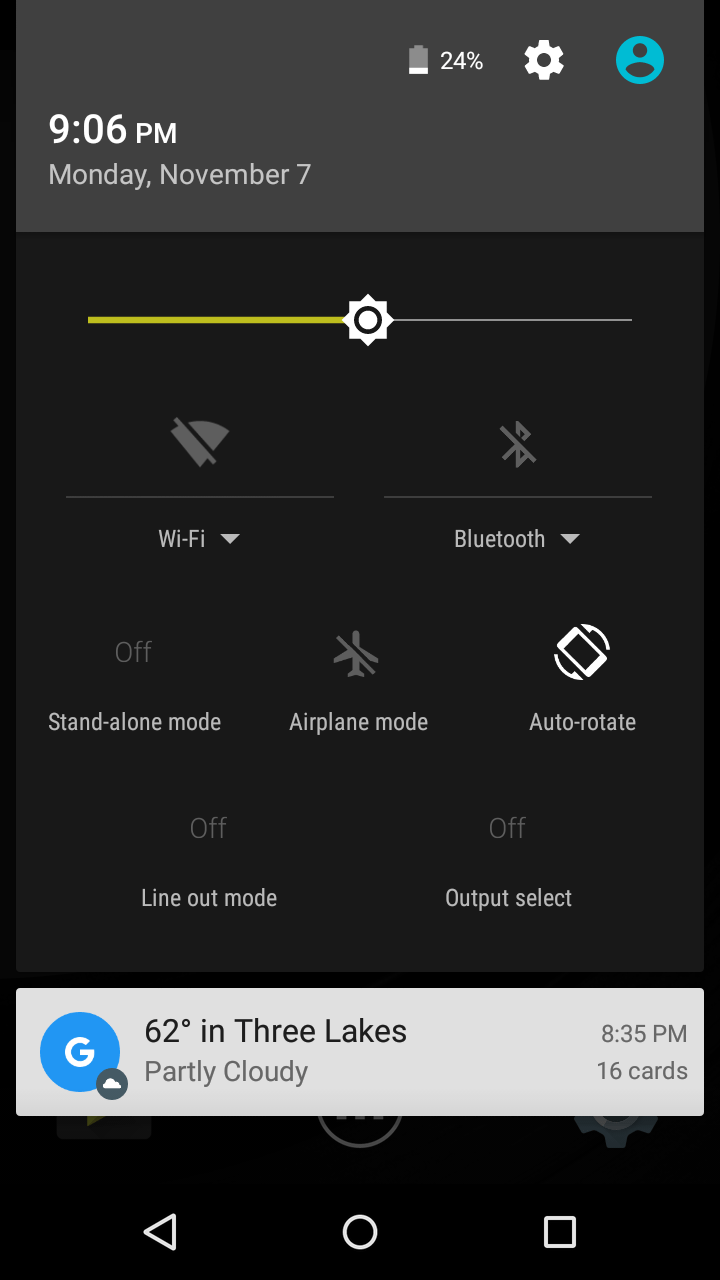Turn on Airplane mode
The width and height of the screenshot is (720, 1280).
click(x=358, y=686)
